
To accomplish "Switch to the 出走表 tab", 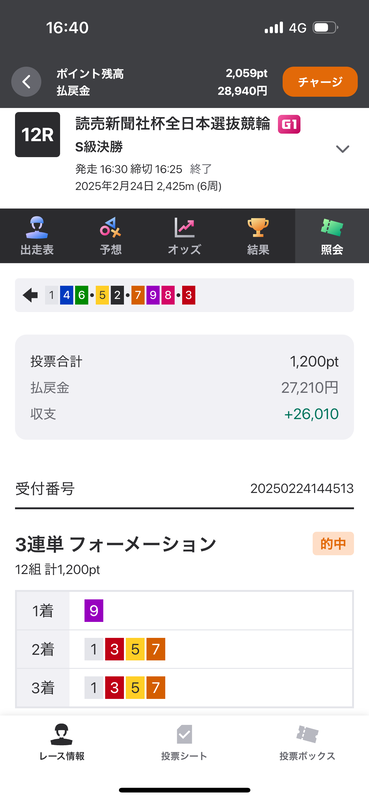I will pos(37,236).
